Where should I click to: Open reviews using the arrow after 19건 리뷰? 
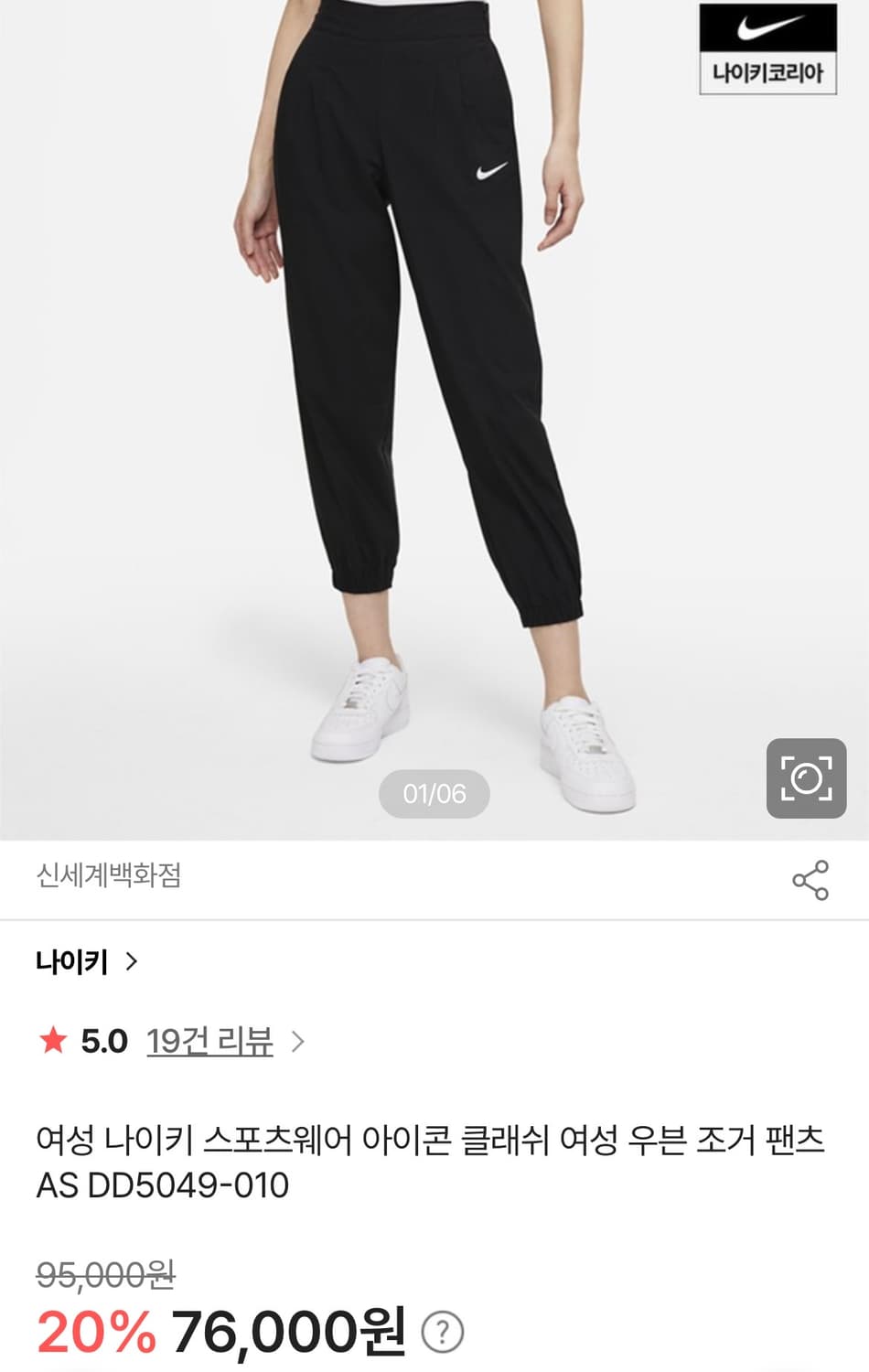pos(297,1040)
